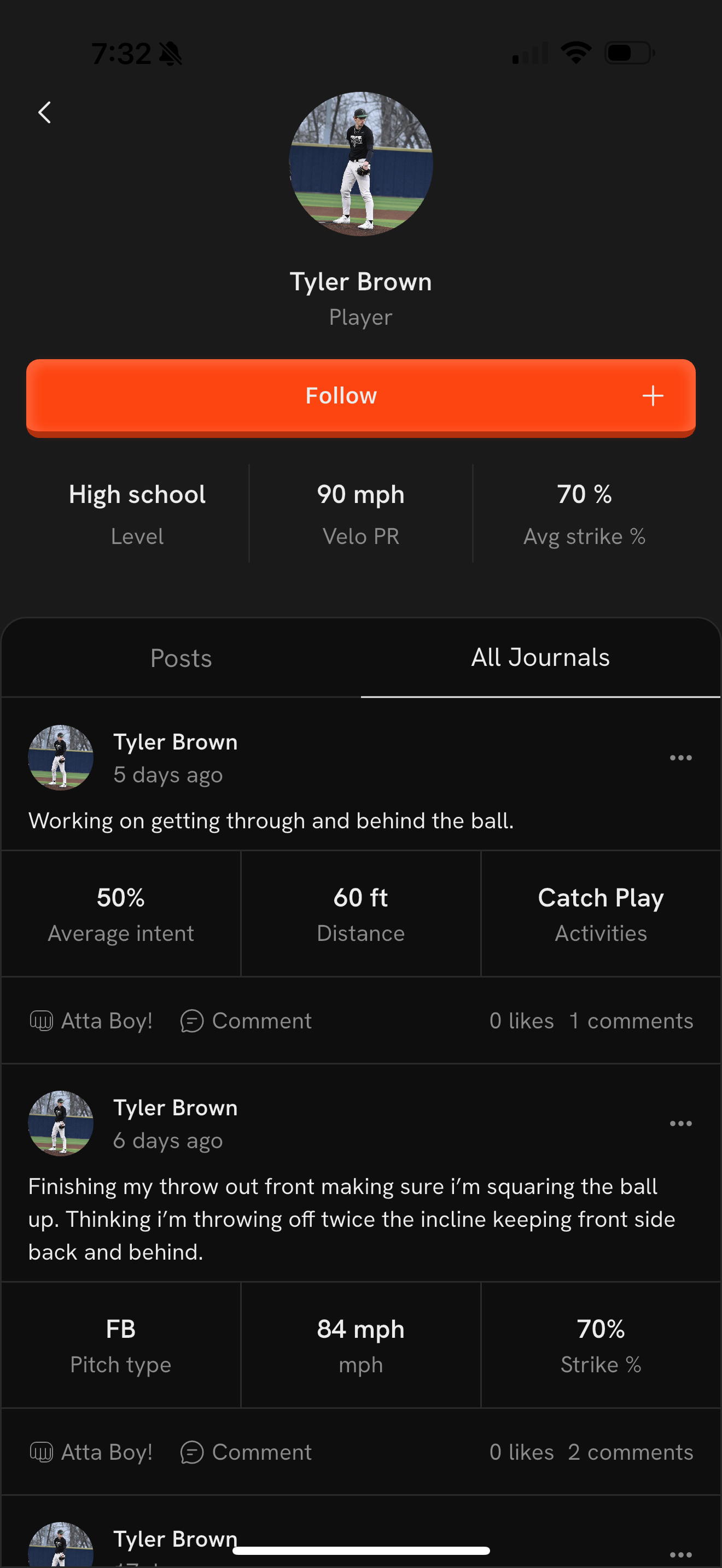
Task: Open options menu on the 5 days ago journal
Action: pyautogui.click(x=680, y=758)
